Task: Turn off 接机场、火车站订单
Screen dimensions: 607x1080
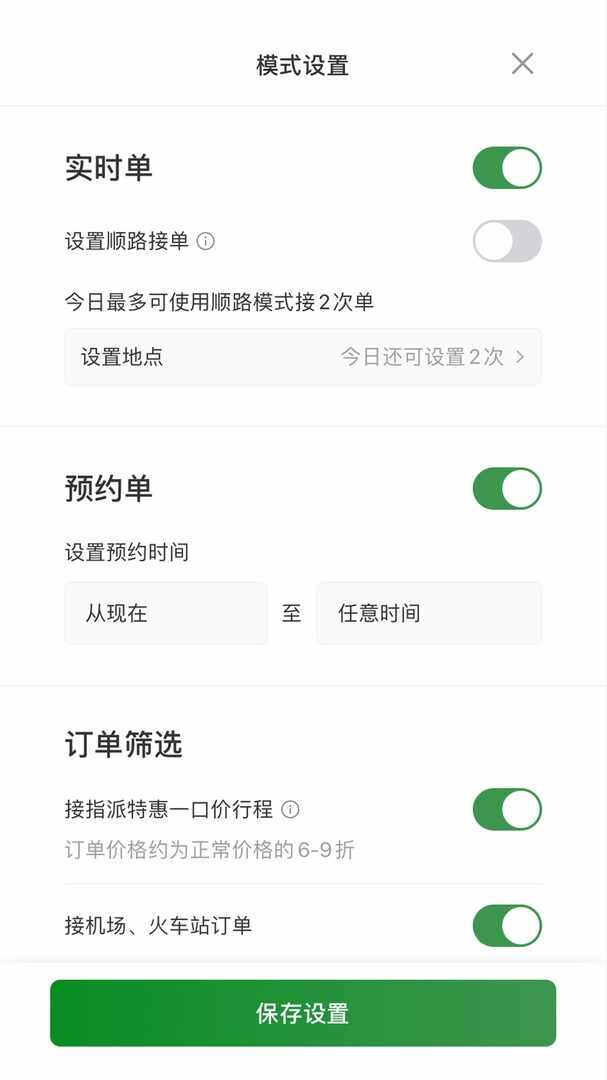Action: (x=507, y=926)
